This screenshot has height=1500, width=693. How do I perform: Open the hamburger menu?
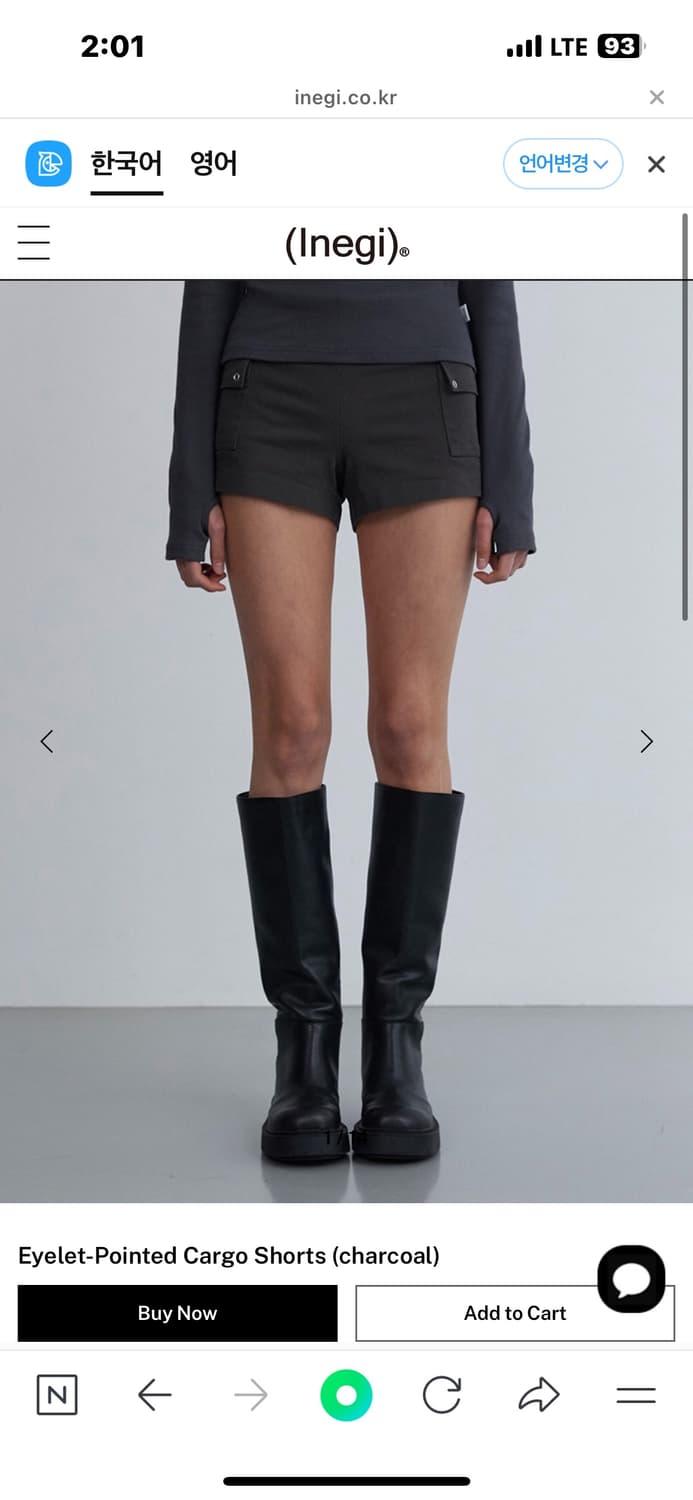pos(33,243)
